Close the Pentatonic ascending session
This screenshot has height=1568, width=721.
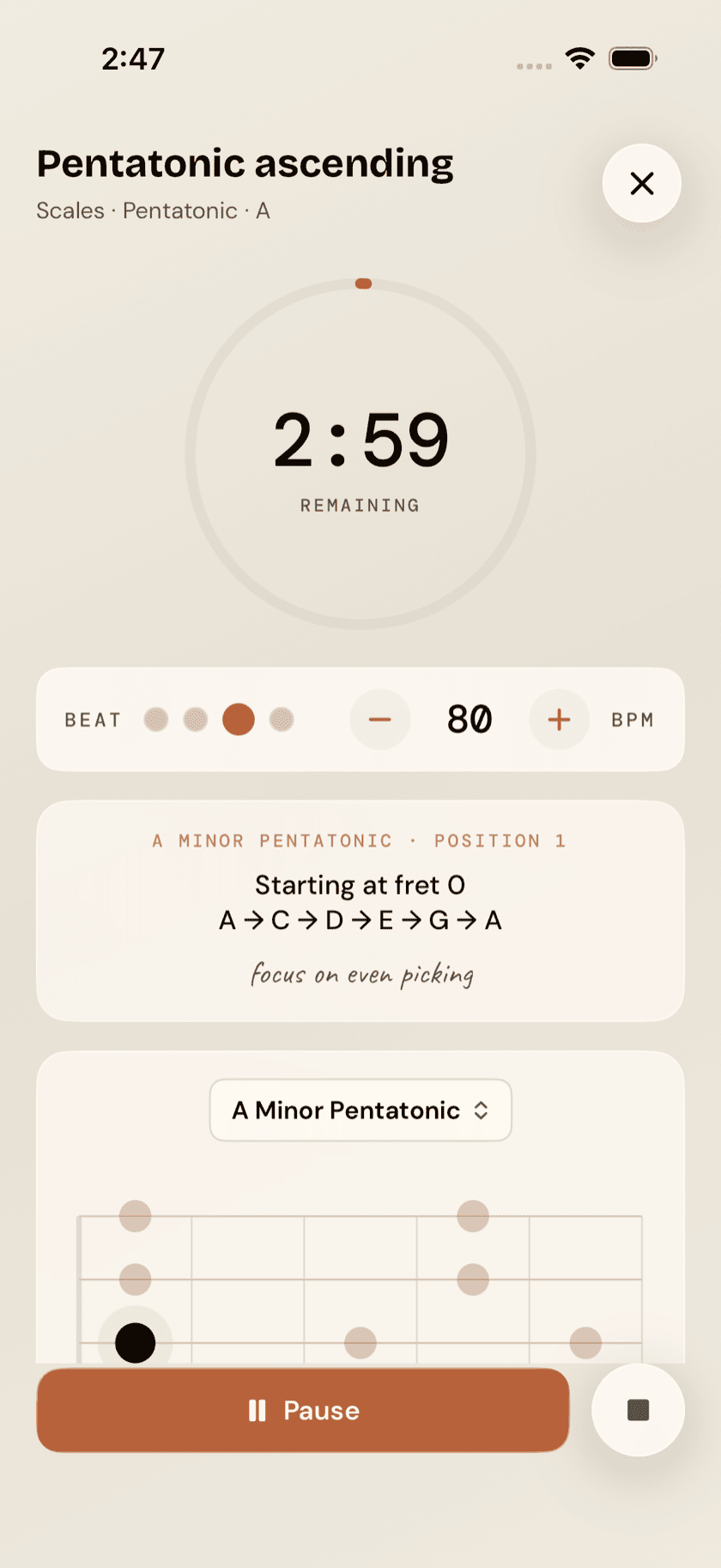pos(641,183)
